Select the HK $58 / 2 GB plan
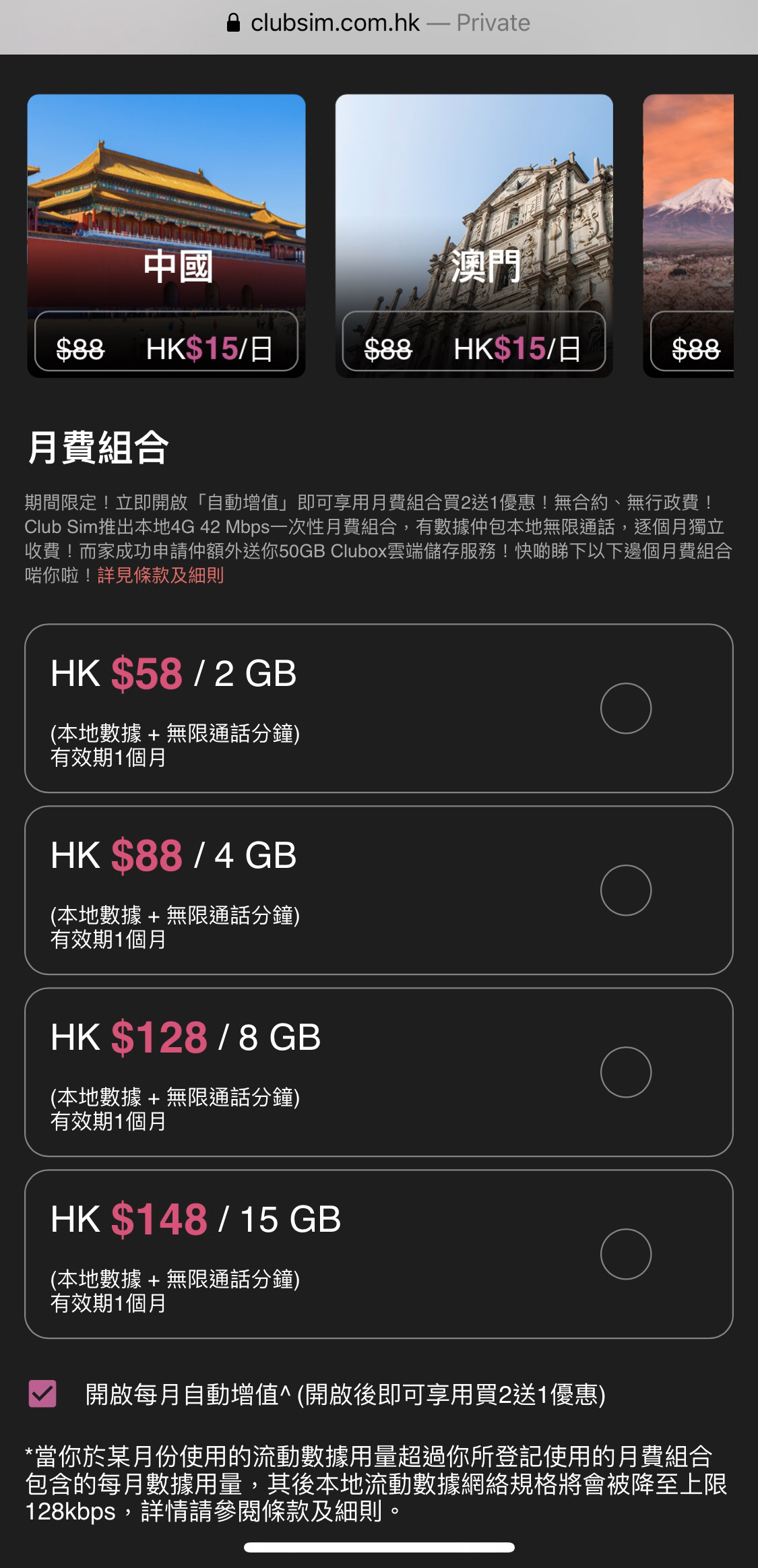Viewport: 758px width, 1568px height. 379,708
